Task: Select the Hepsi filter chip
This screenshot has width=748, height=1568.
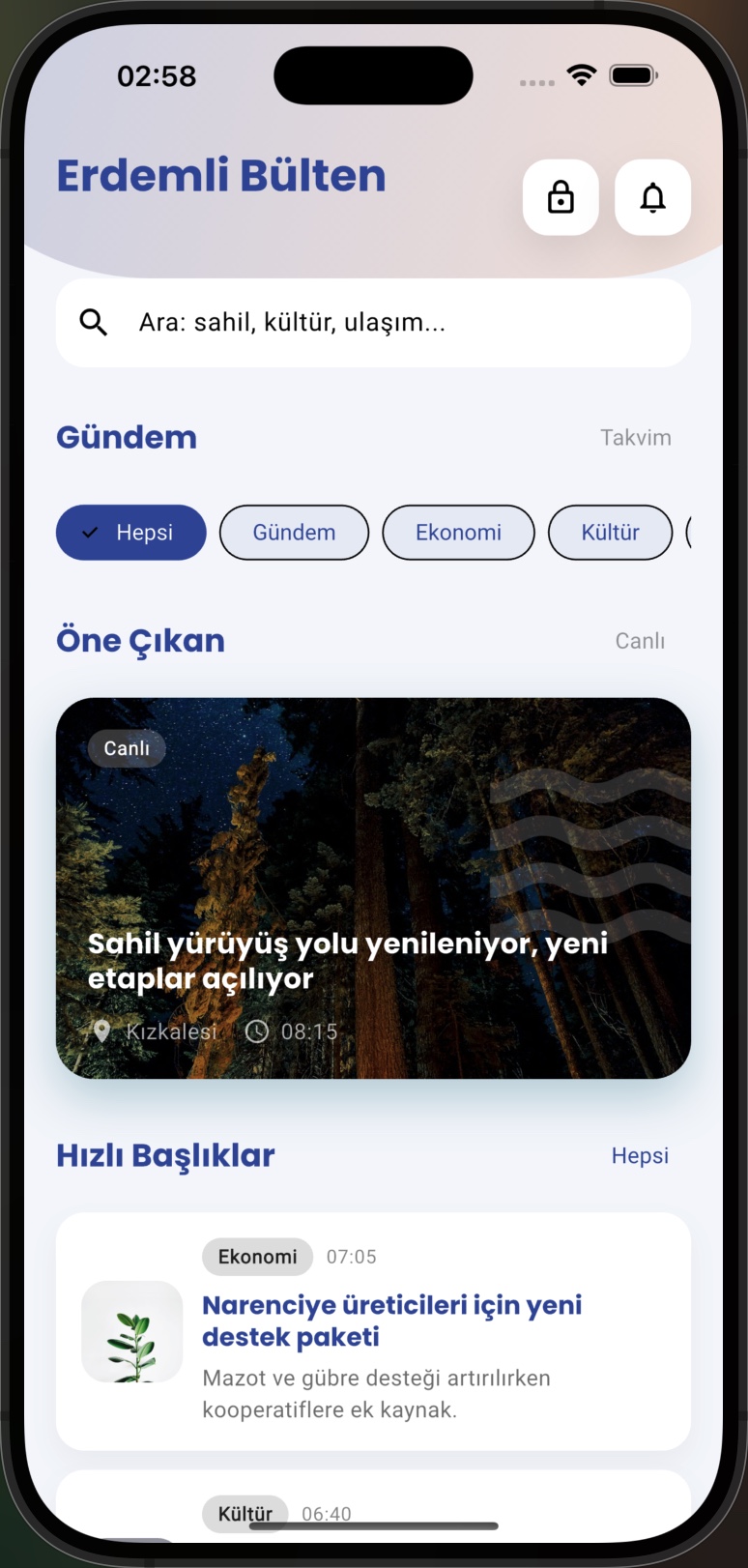Action: click(130, 533)
